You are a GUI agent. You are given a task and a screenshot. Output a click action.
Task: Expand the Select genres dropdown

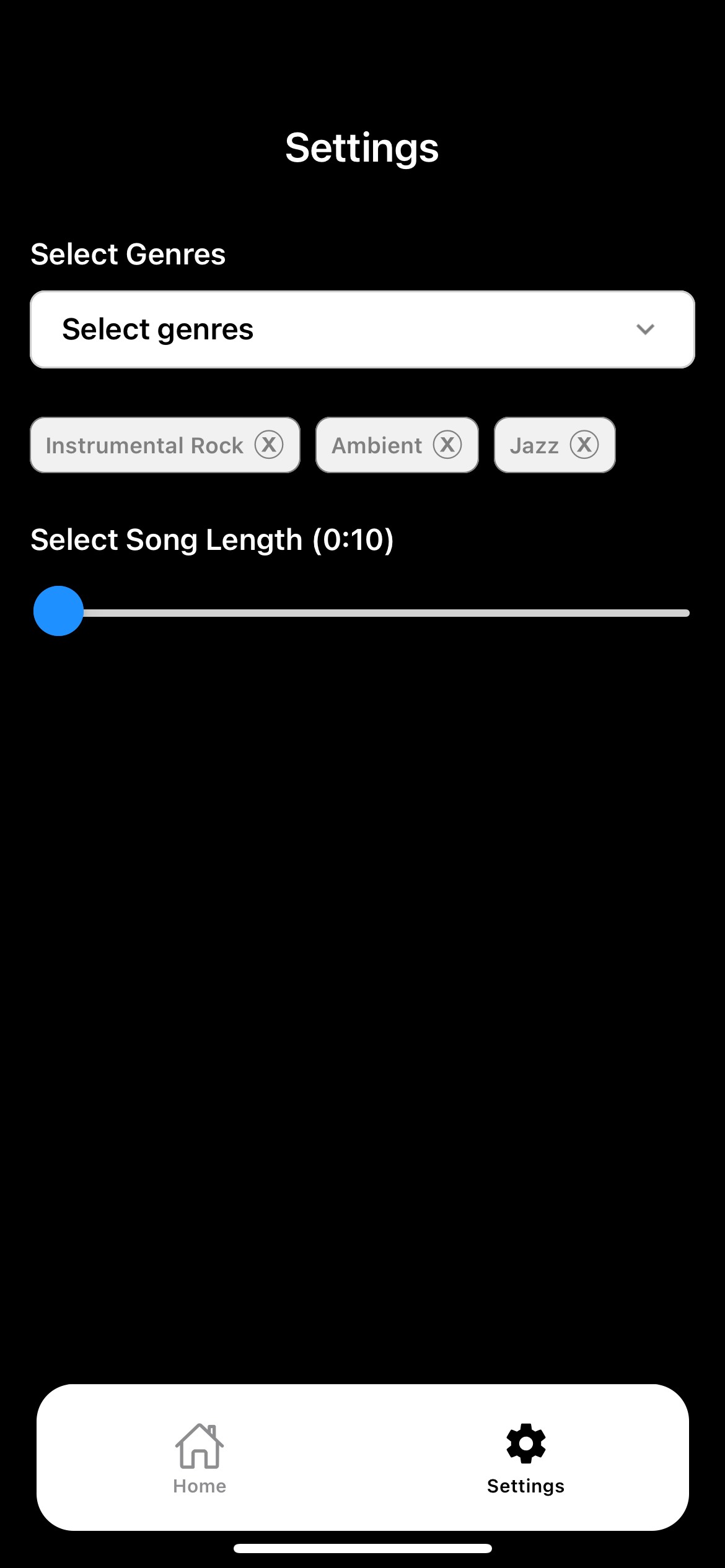tap(362, 329)
